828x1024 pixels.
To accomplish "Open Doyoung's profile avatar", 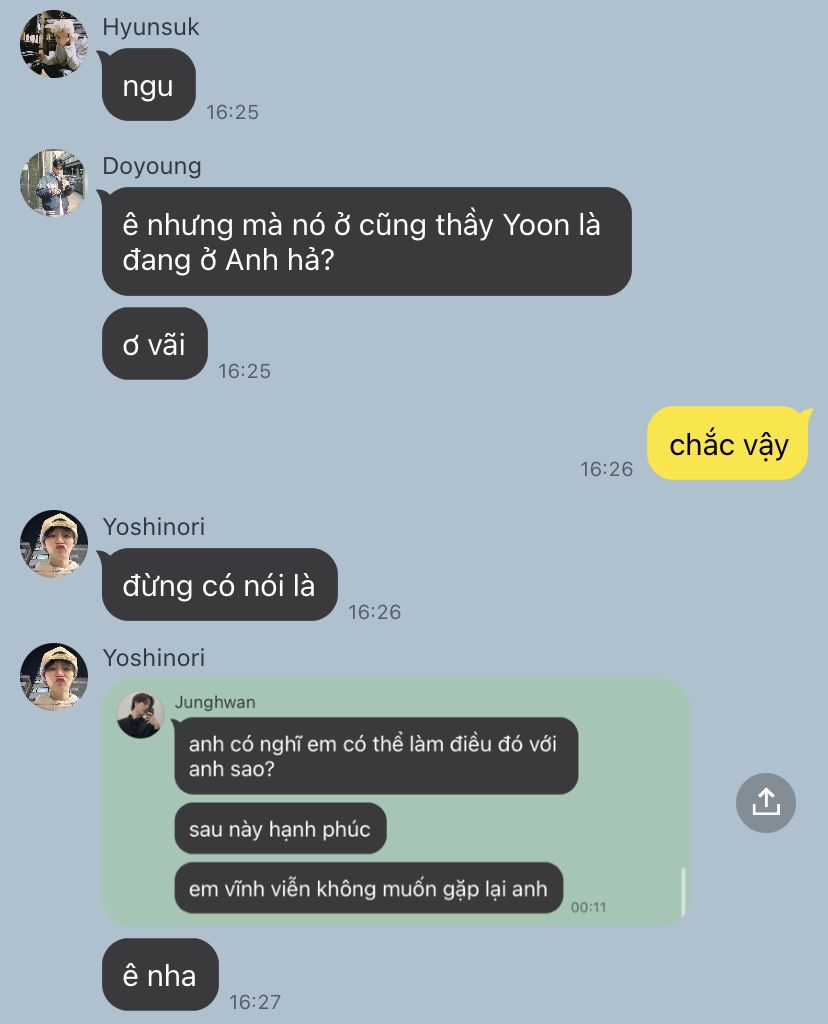I will pos(54,183).
